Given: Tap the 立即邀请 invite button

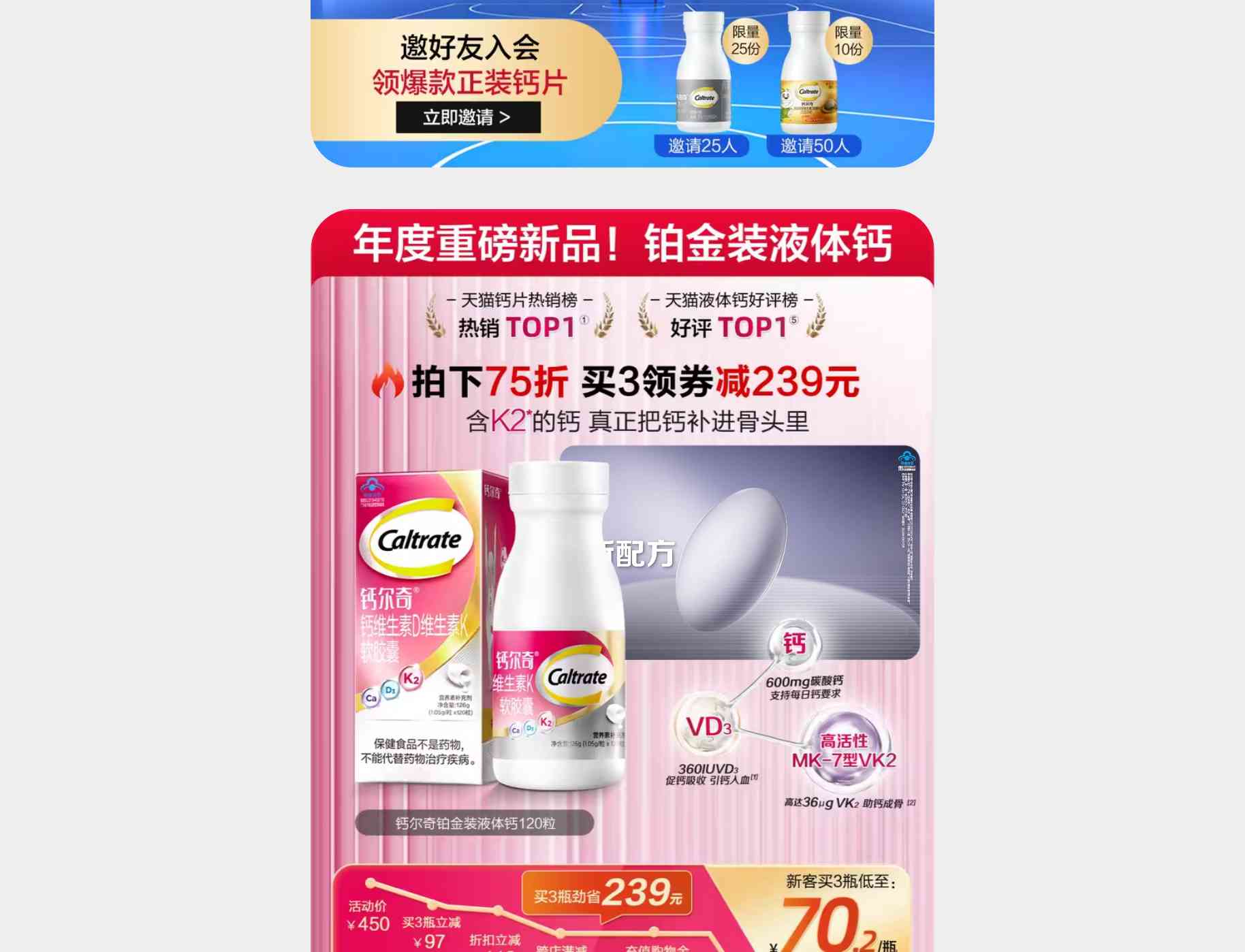Looking at the screenshot, I should [468, 117].
